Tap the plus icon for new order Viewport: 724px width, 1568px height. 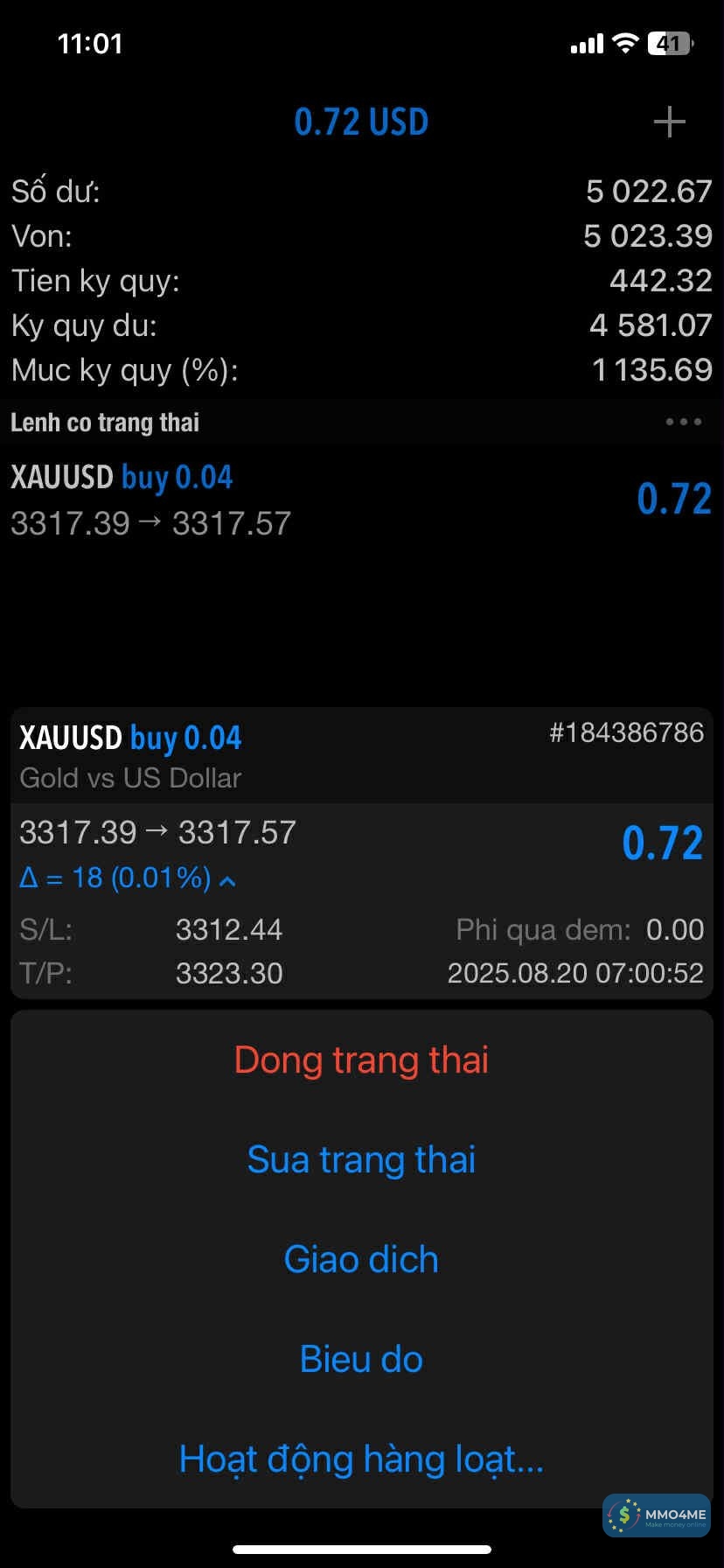click(x=669, y=122)
